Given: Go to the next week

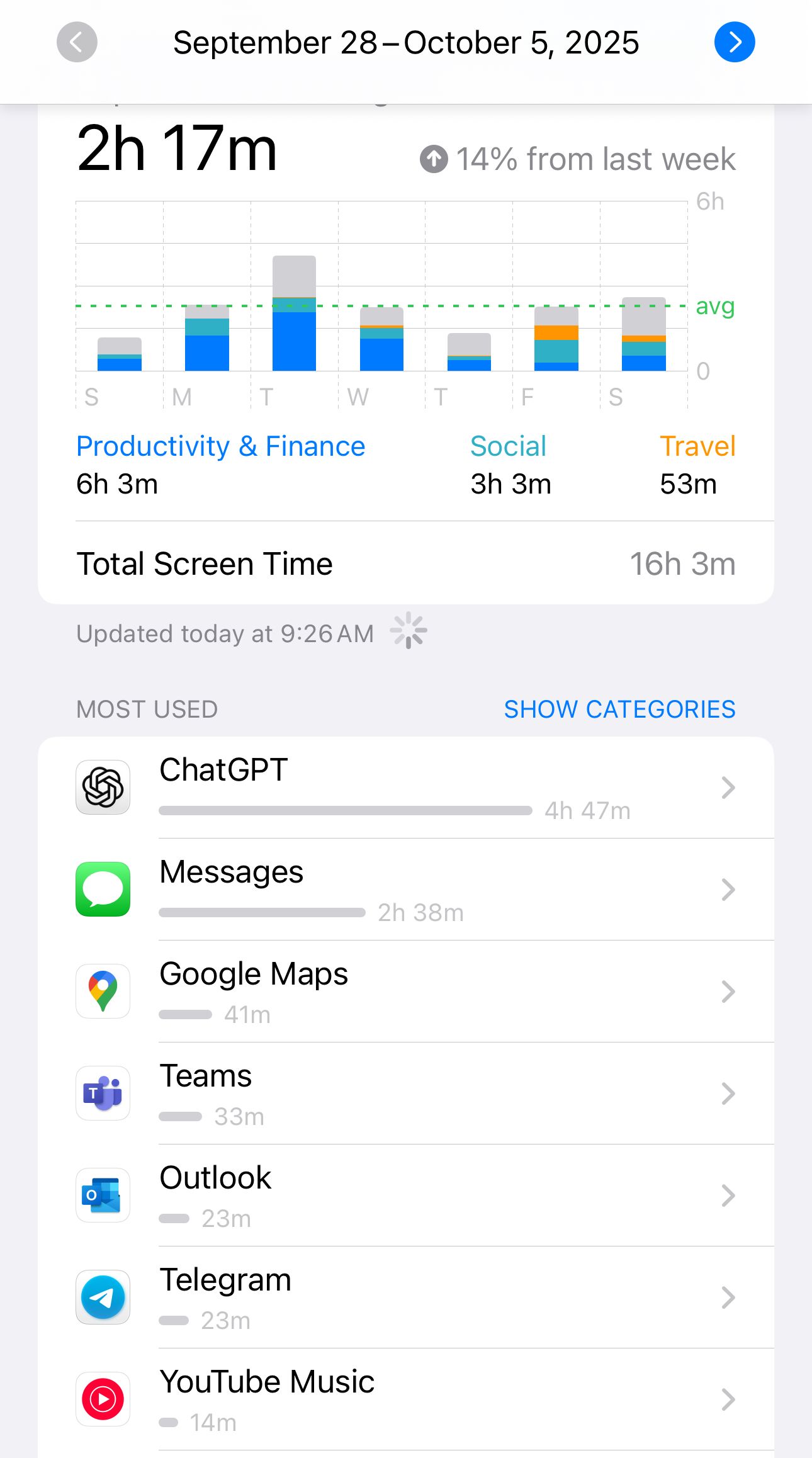Looking at the screenshot, I should coord(734,42).
